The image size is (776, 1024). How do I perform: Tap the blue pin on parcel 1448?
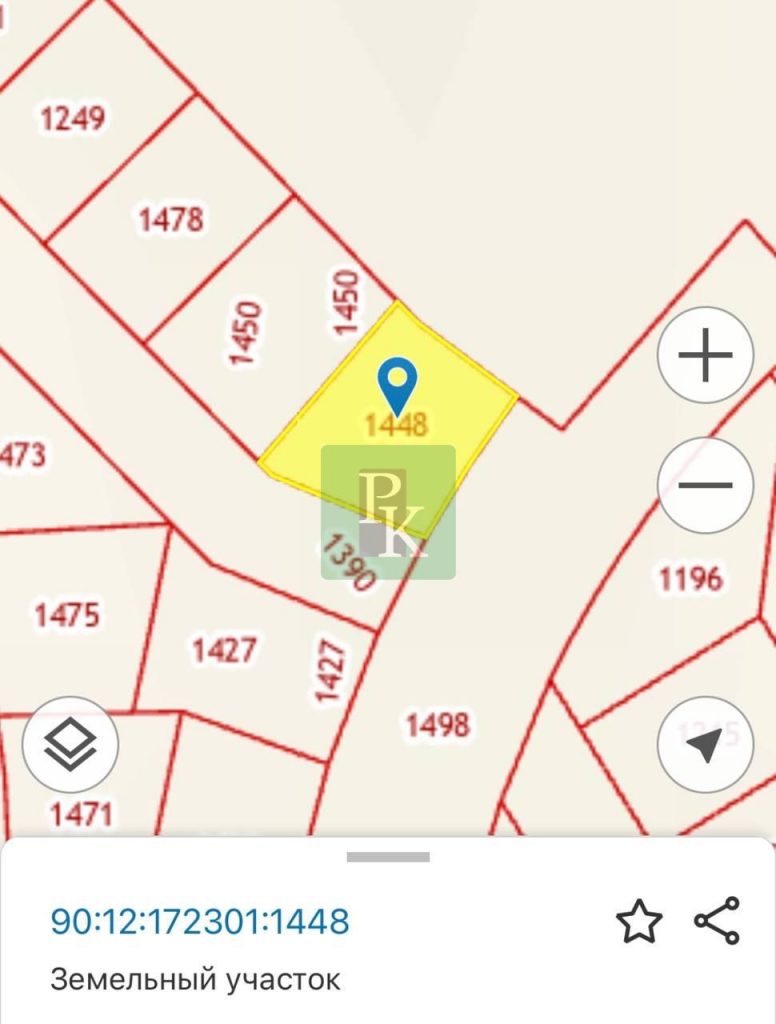(397, 385)
